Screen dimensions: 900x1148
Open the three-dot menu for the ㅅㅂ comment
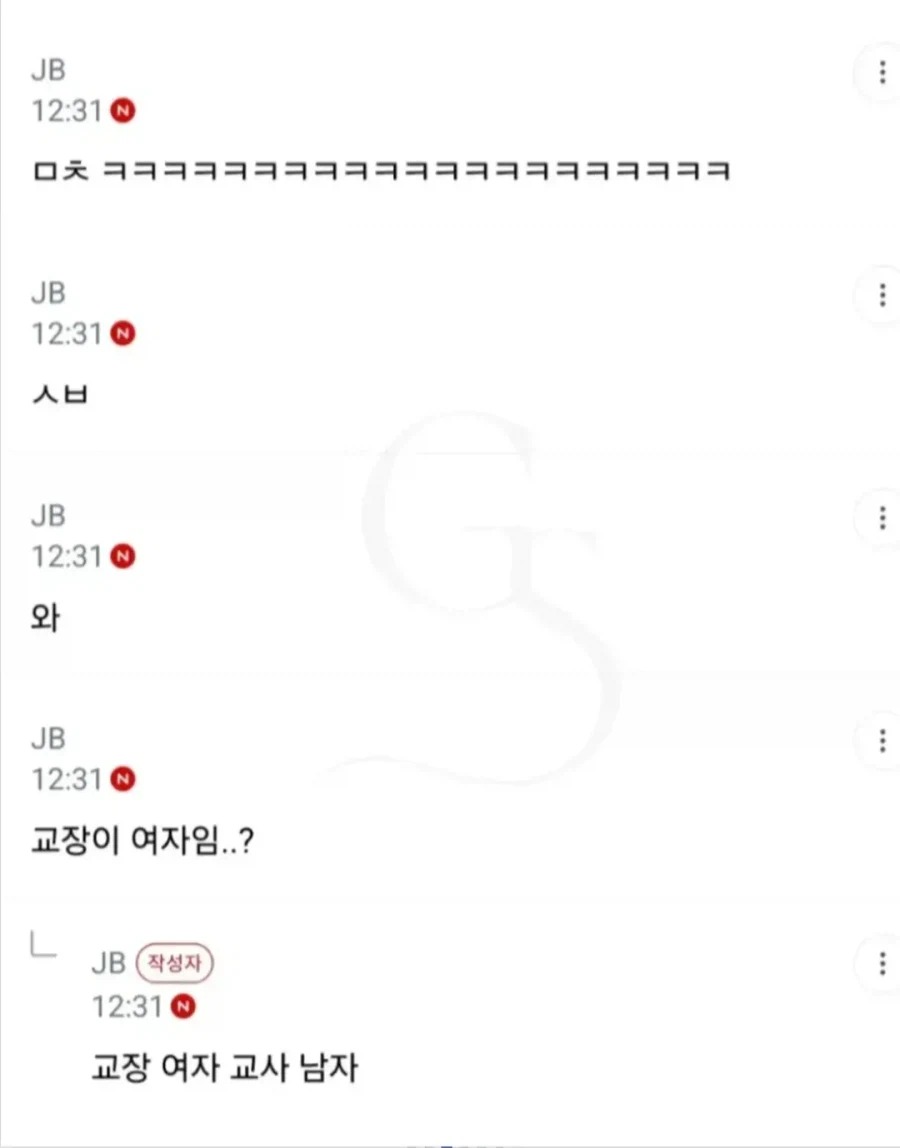coord(882,295)
